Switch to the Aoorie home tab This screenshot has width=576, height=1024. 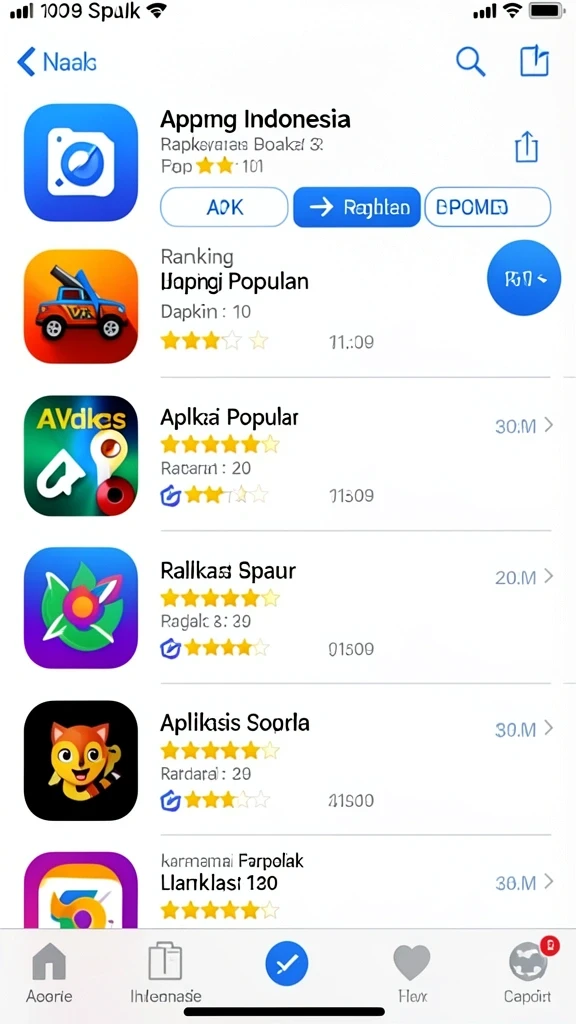click(50, 973)
